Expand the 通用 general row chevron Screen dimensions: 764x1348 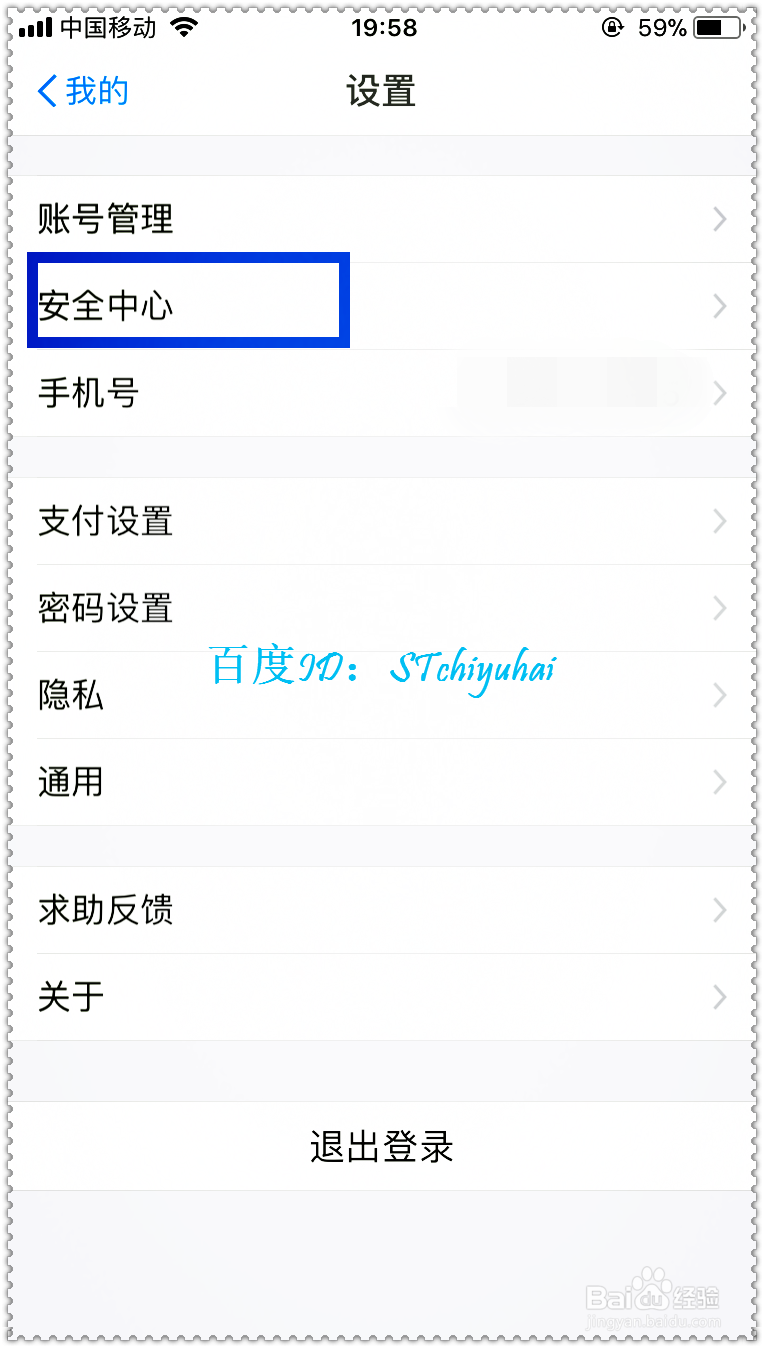coord(719,783)
